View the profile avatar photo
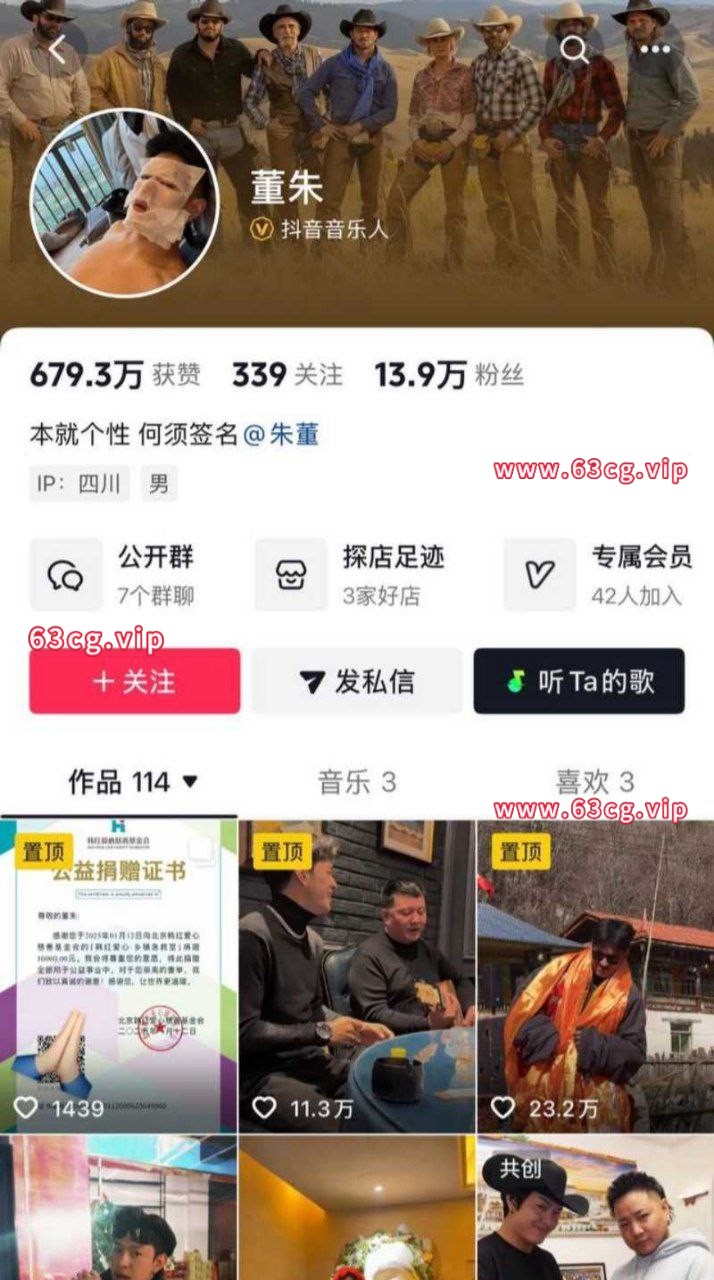This screenshot has width=714, height=1280. pyautogui.click(x=124, y=203)
